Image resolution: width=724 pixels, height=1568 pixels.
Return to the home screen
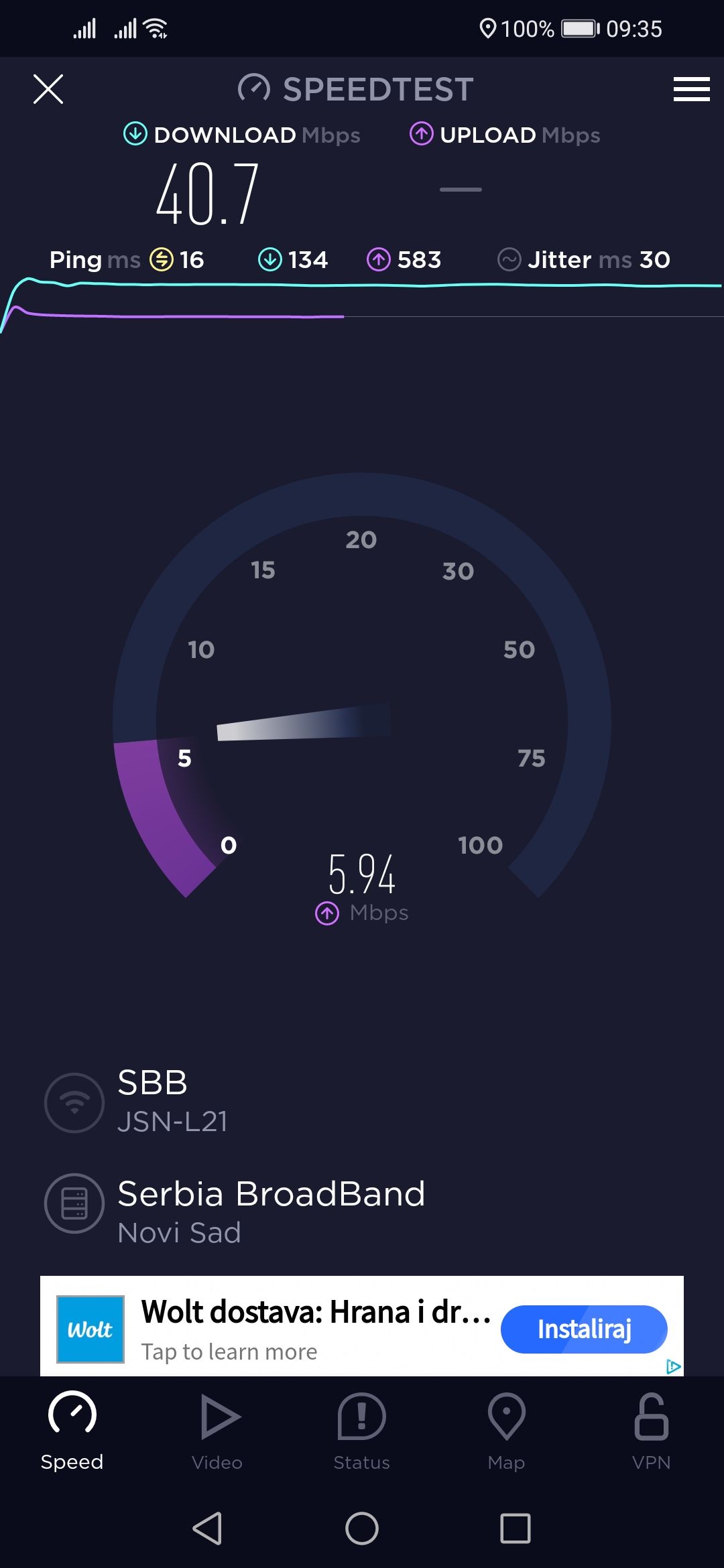362,1528
